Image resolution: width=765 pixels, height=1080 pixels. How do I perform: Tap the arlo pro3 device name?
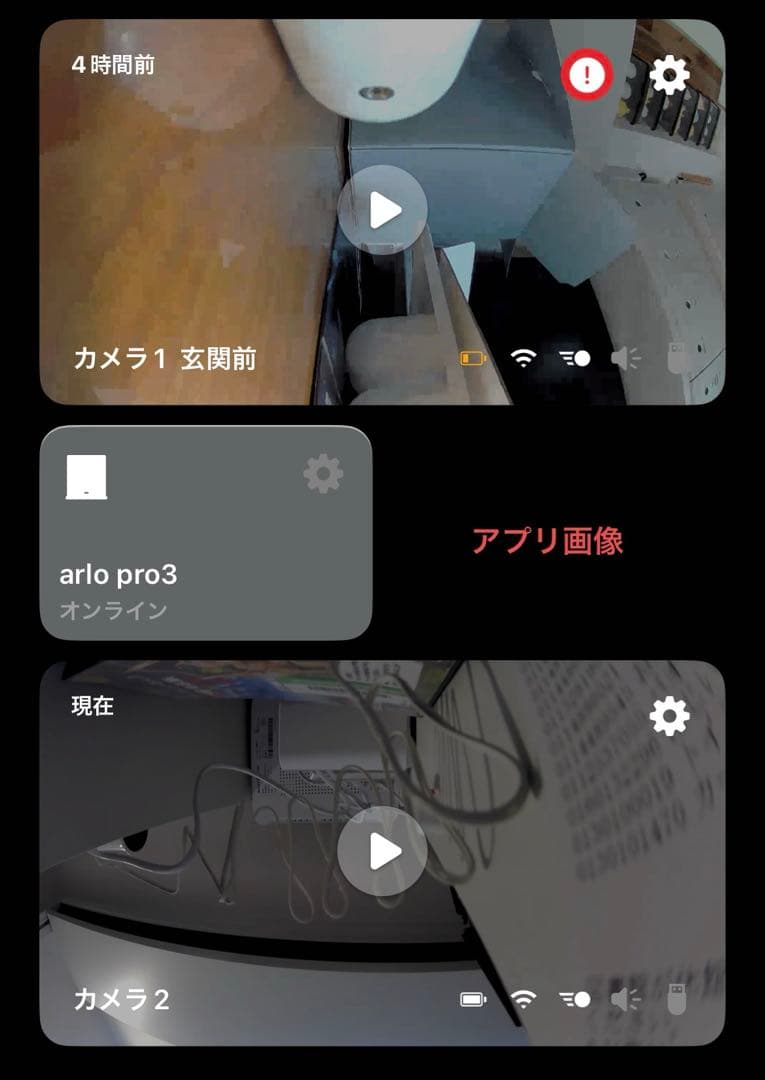(x=117, y=574)
